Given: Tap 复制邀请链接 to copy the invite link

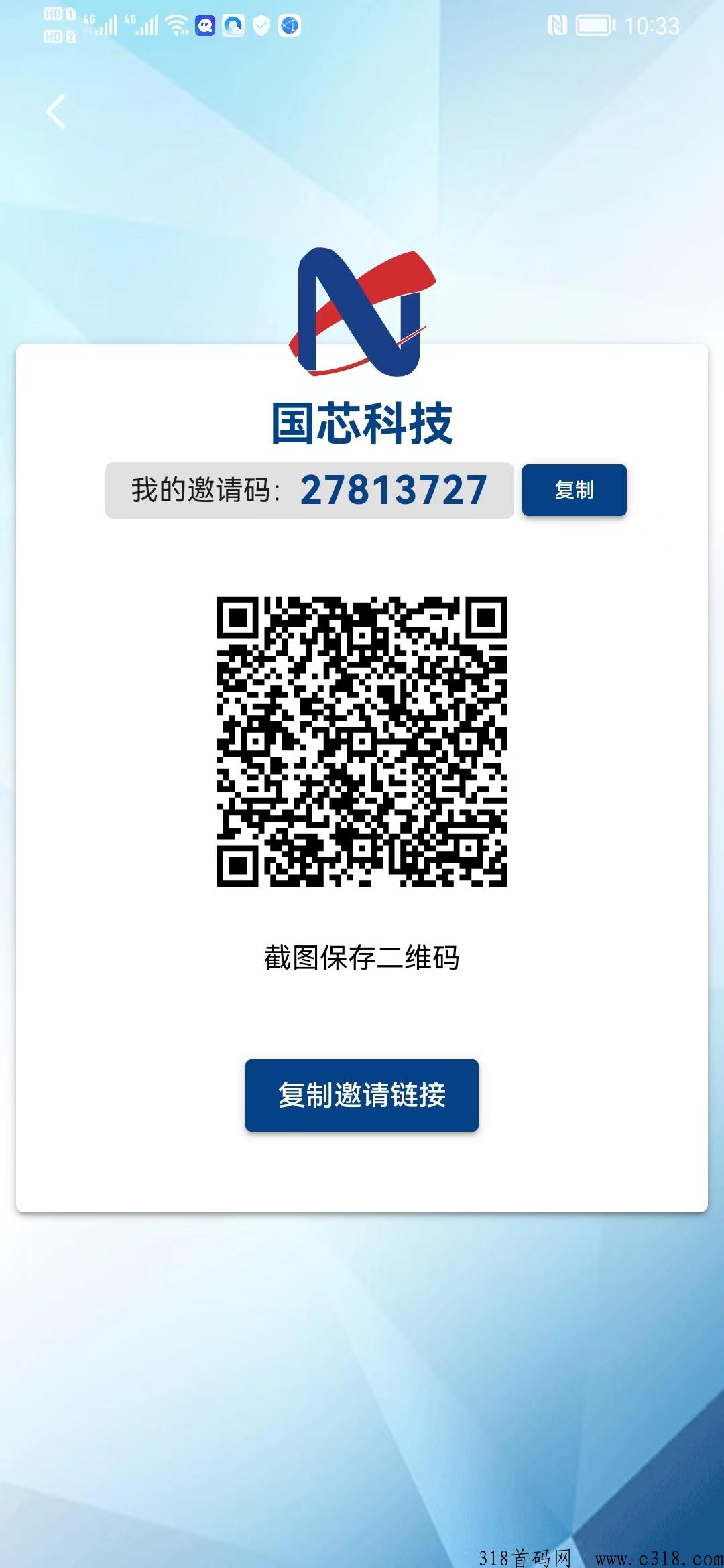Looking at the screenshot, I should tap(361, 1095).
